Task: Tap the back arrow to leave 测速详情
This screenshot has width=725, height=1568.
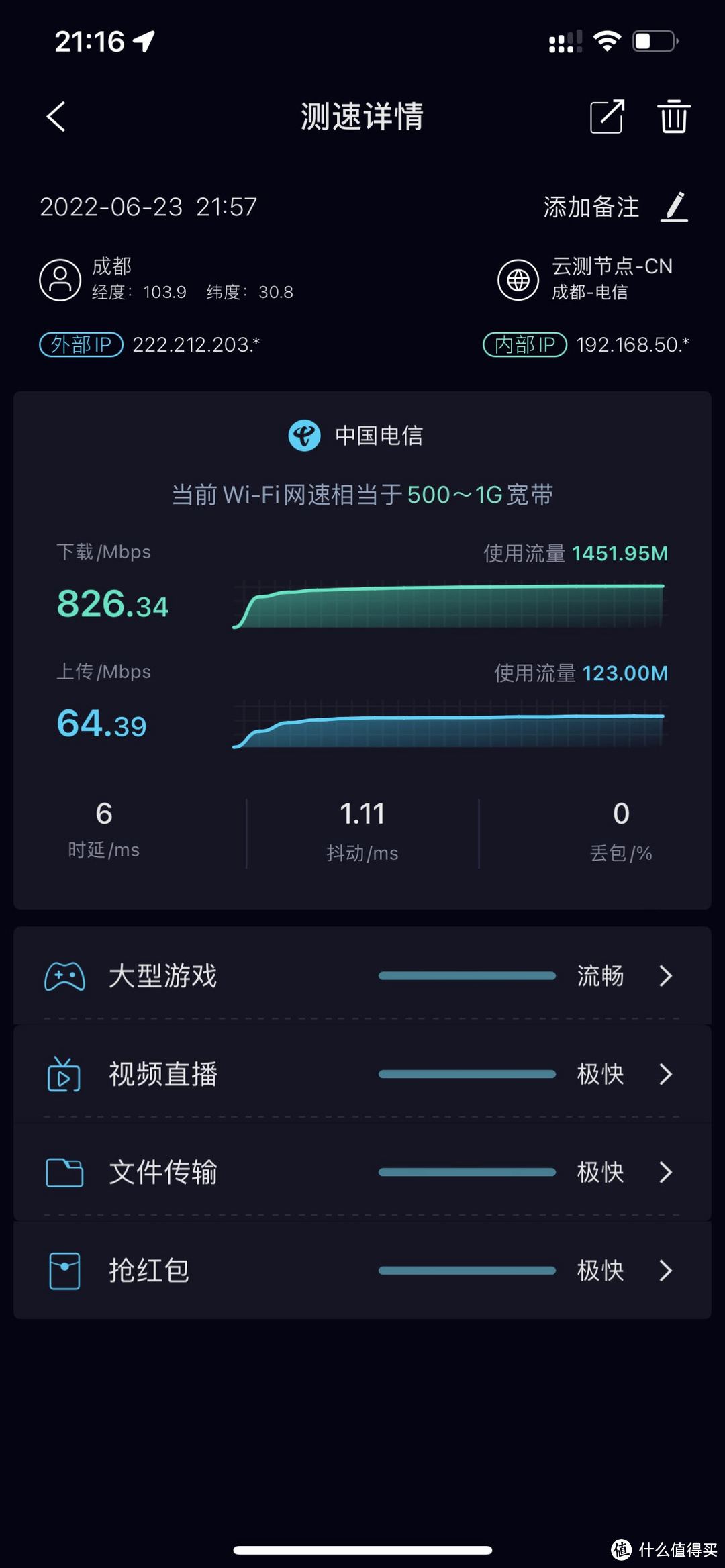Action: 56,117
